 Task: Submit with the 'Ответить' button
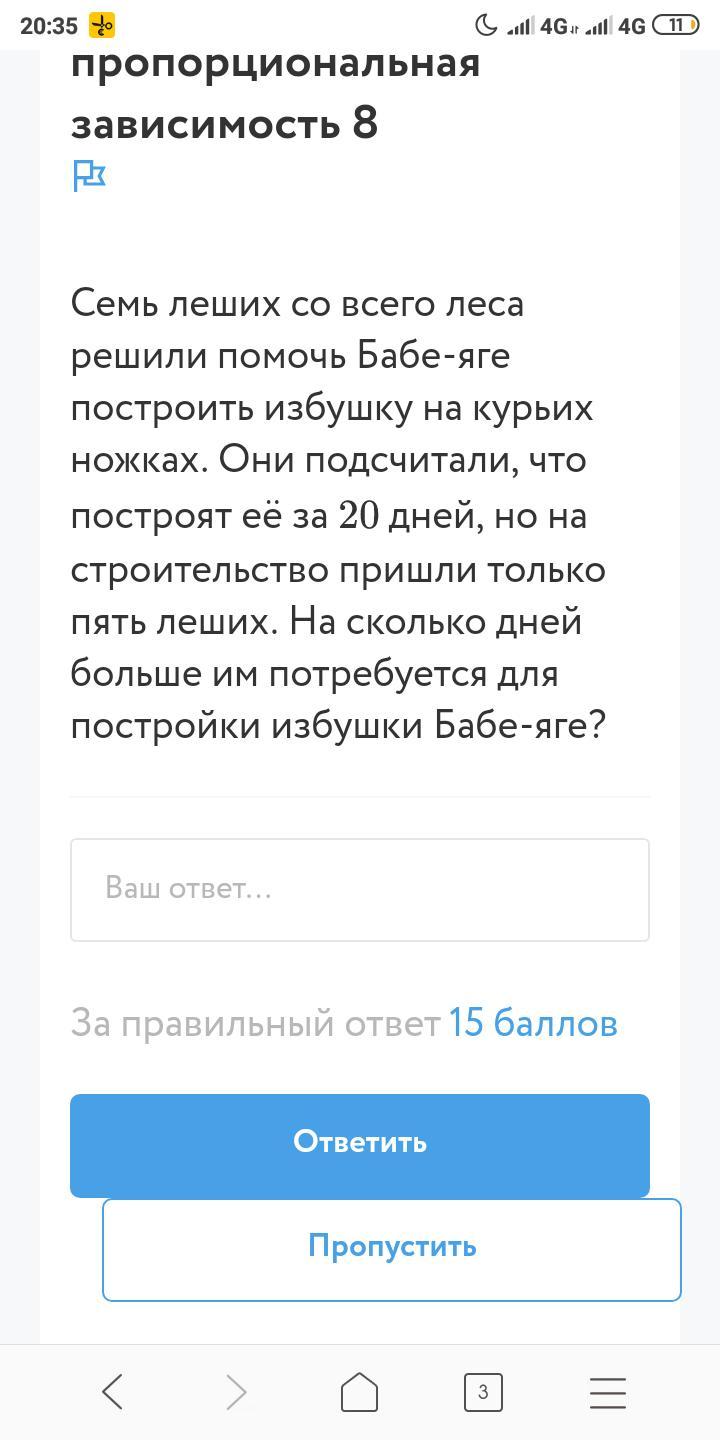click(x=360, y=1143)
